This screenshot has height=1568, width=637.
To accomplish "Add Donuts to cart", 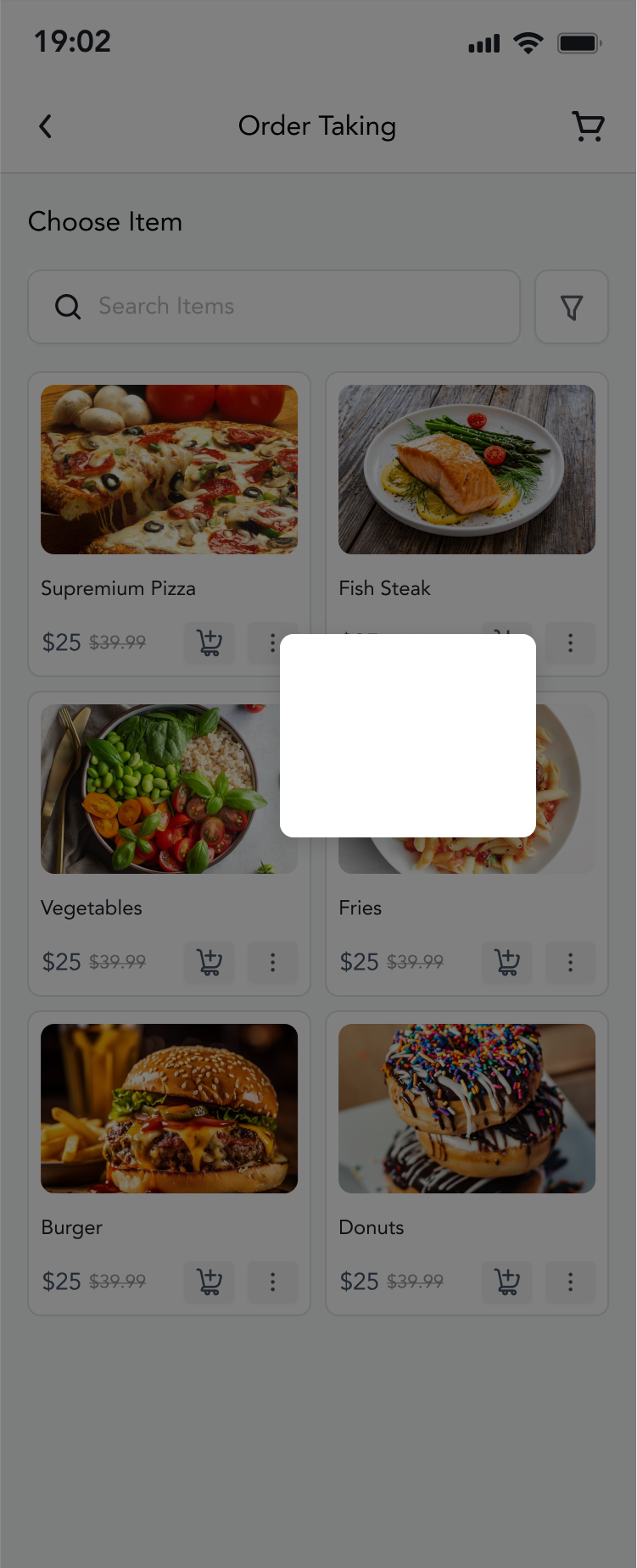I will point(507,1282).
